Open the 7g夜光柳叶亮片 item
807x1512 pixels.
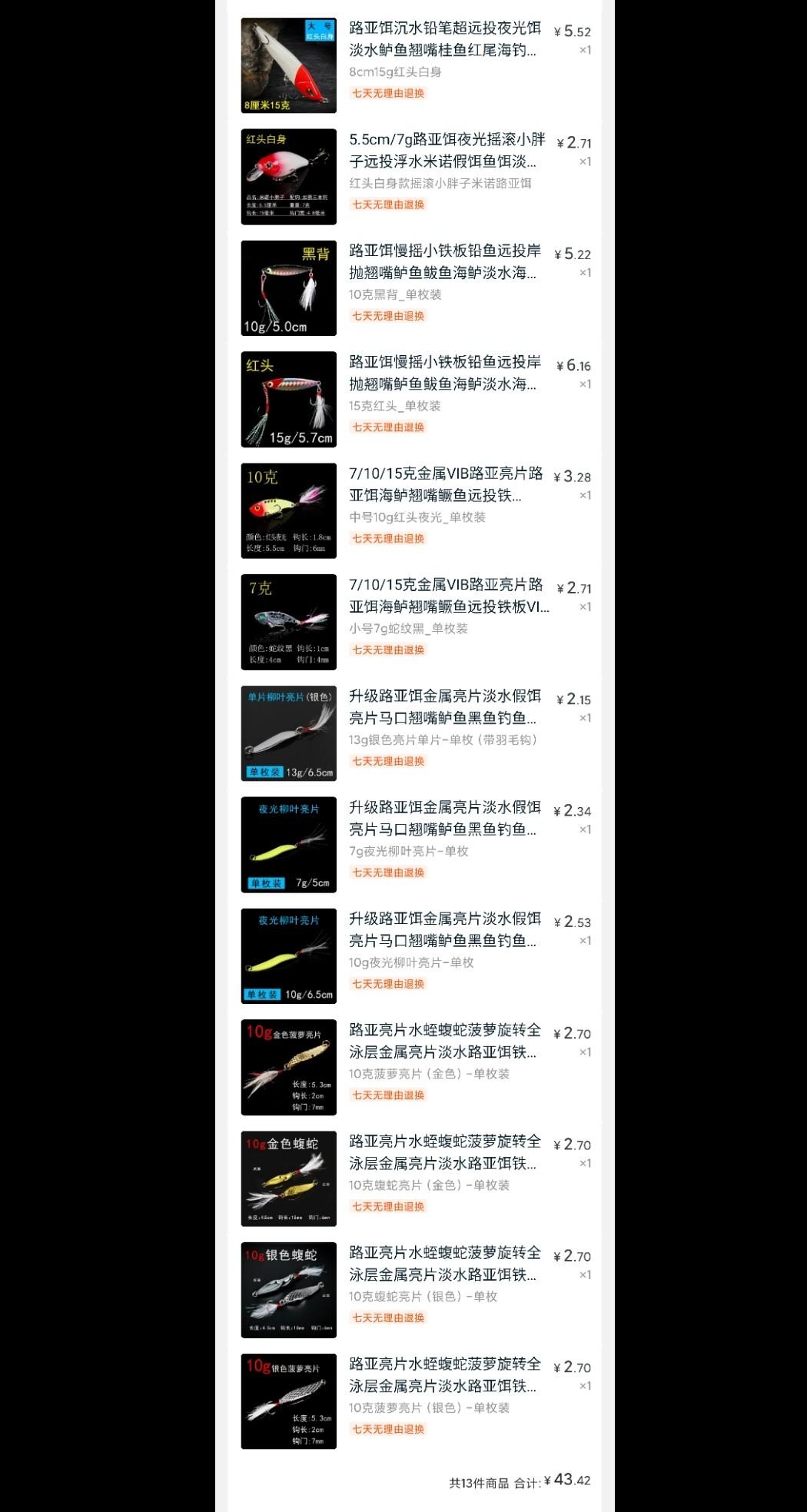[x=415, y=846]
